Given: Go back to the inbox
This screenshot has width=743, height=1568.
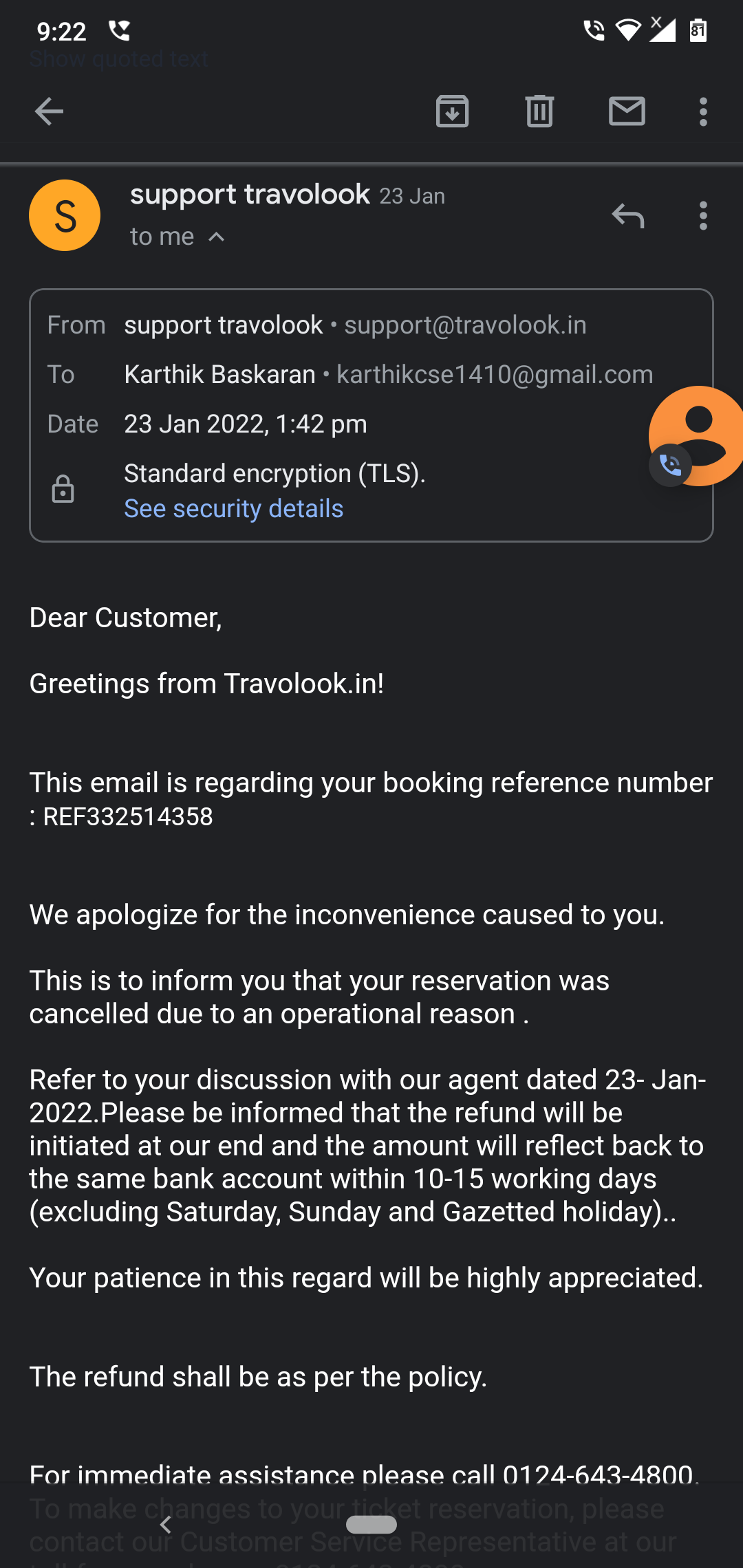Looking at the screenshot, I should tap(49, 111).
